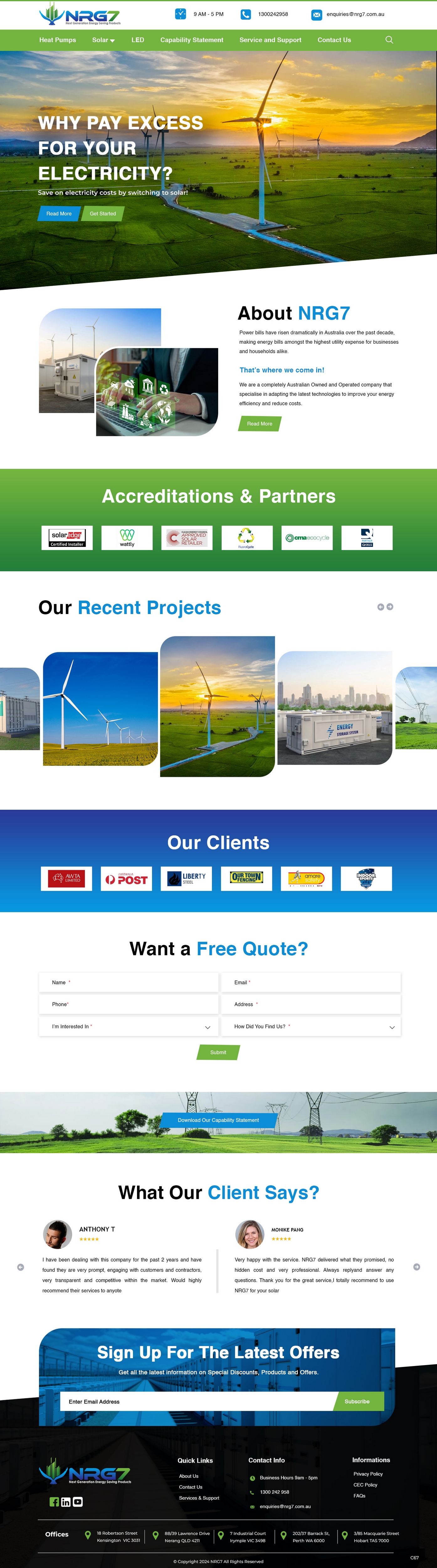Open the How Did You Find Us dropdown
This screenshot has height=1568, width=437.
pos(310,1027)
